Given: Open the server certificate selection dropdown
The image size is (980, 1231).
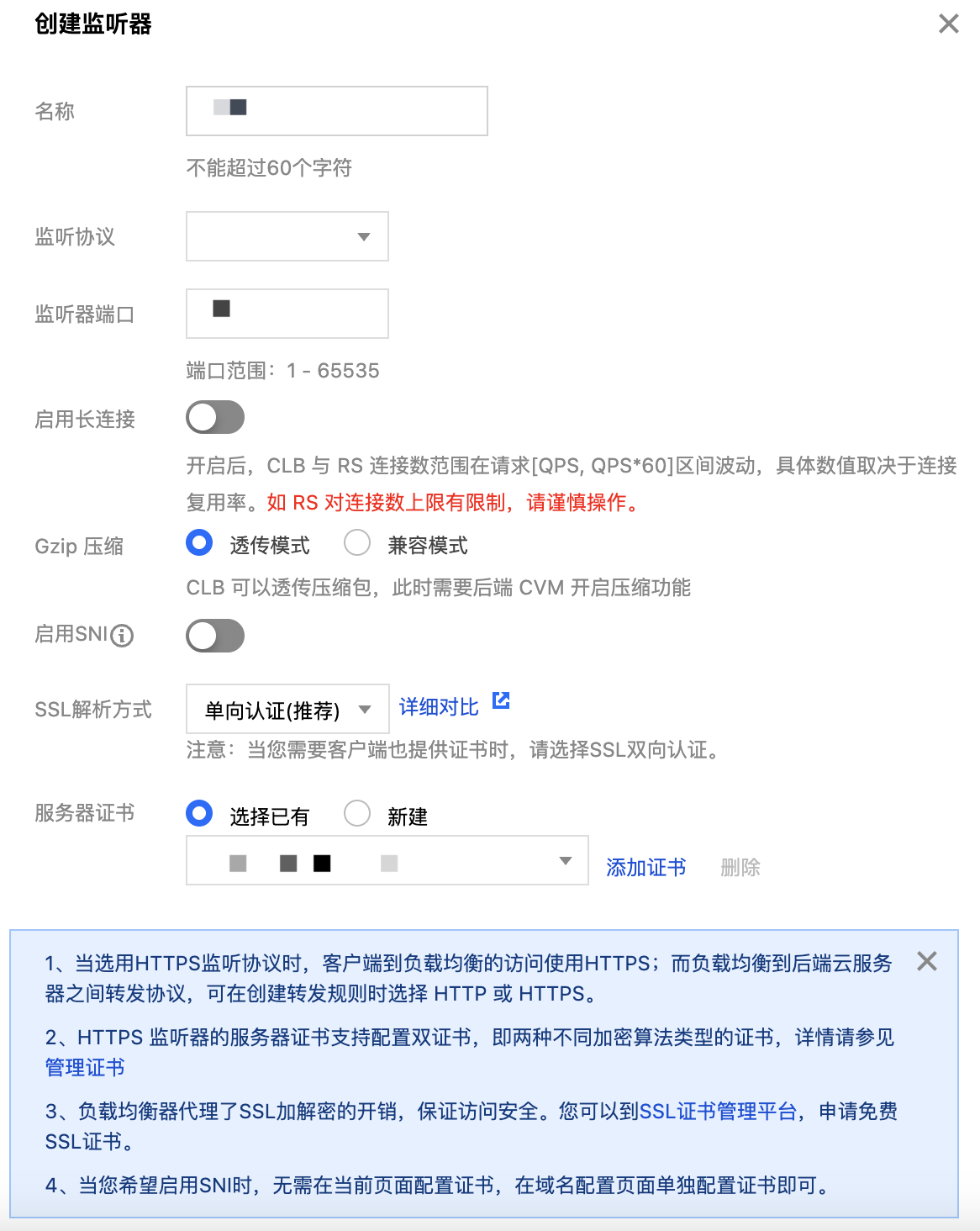Looking at the screenshot, I should [387, 860].
